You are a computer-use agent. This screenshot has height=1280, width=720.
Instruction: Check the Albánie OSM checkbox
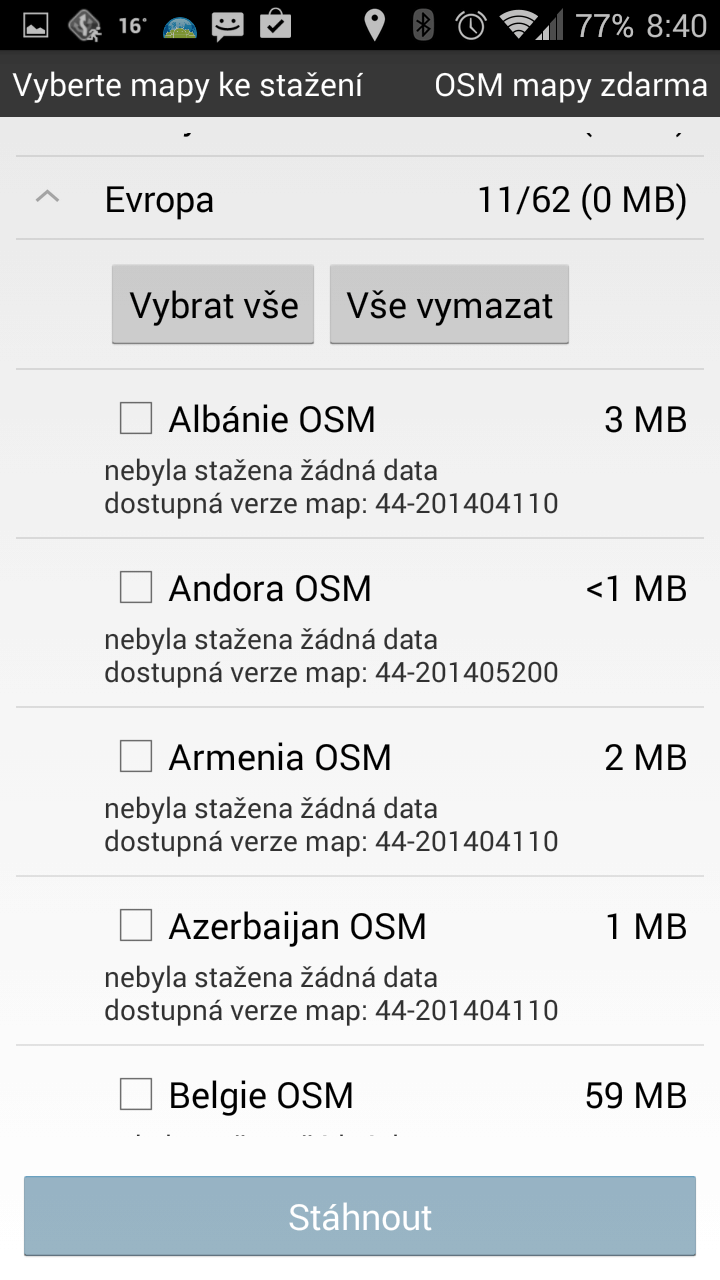tap(136, 418)
